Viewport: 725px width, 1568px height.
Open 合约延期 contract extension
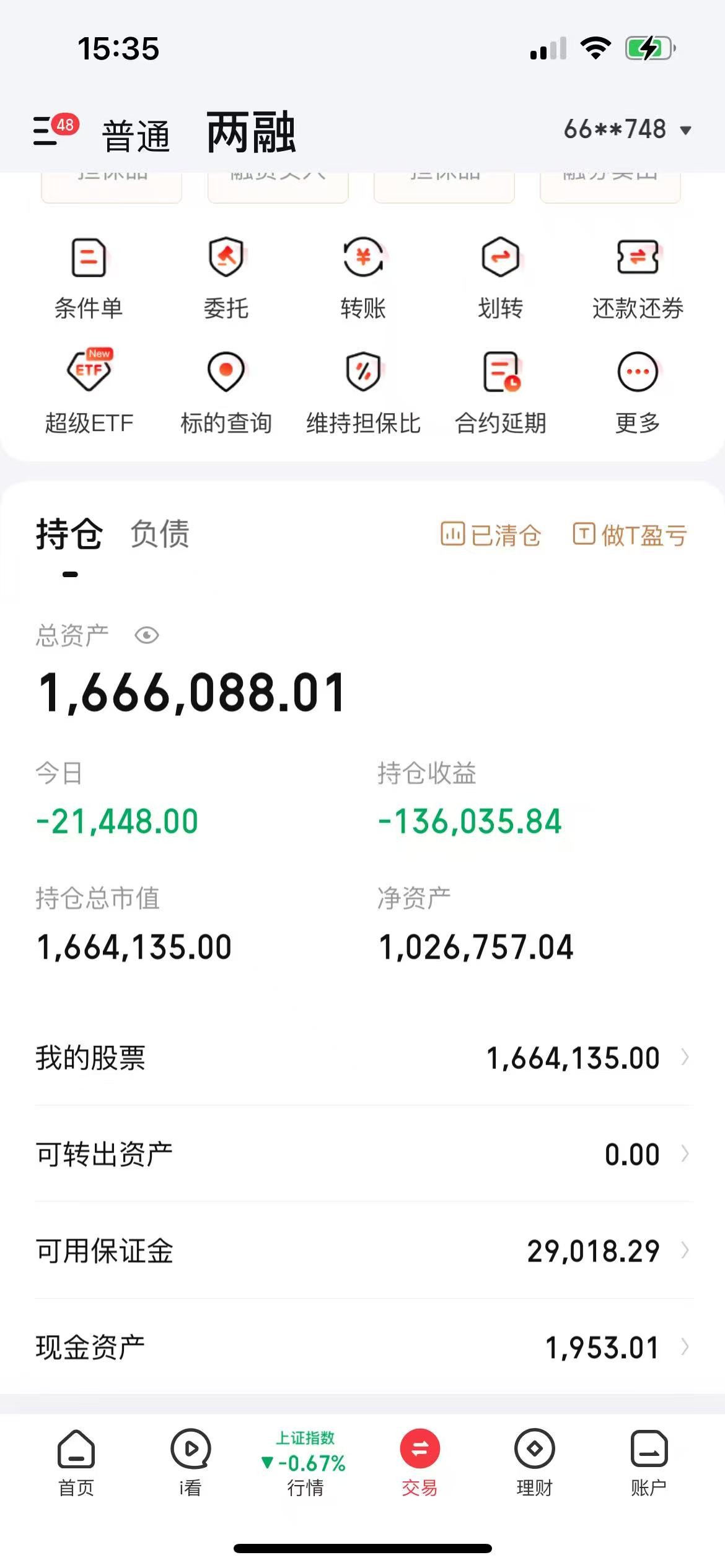coord(501,391)
